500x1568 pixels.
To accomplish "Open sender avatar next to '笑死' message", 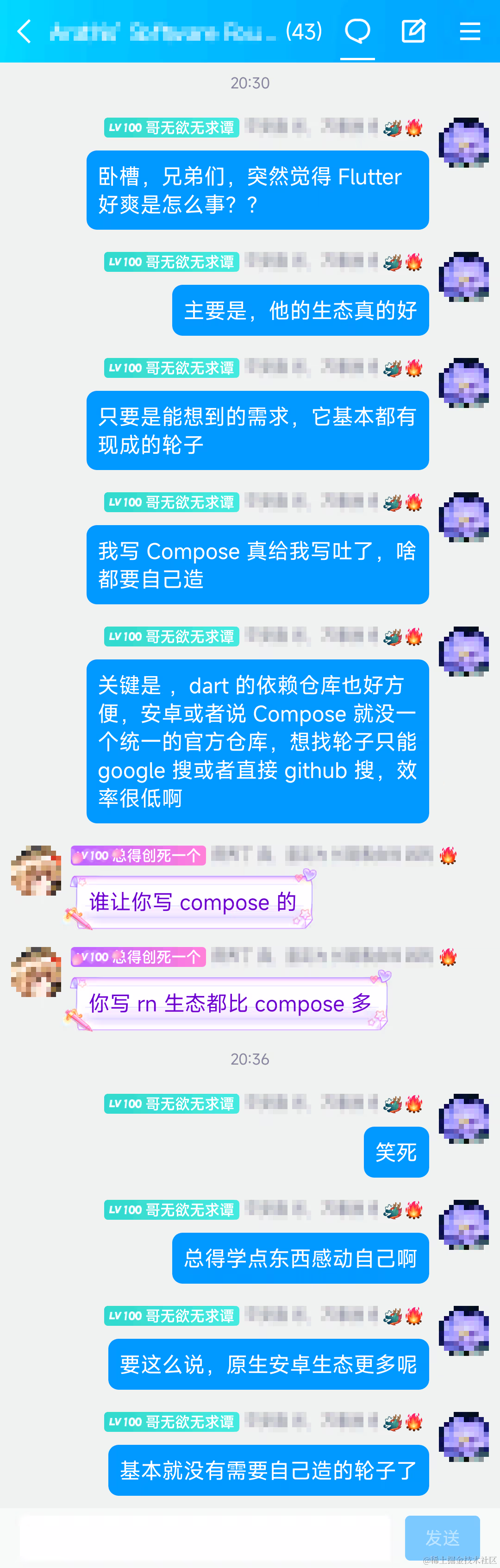I will (464, 1118).
